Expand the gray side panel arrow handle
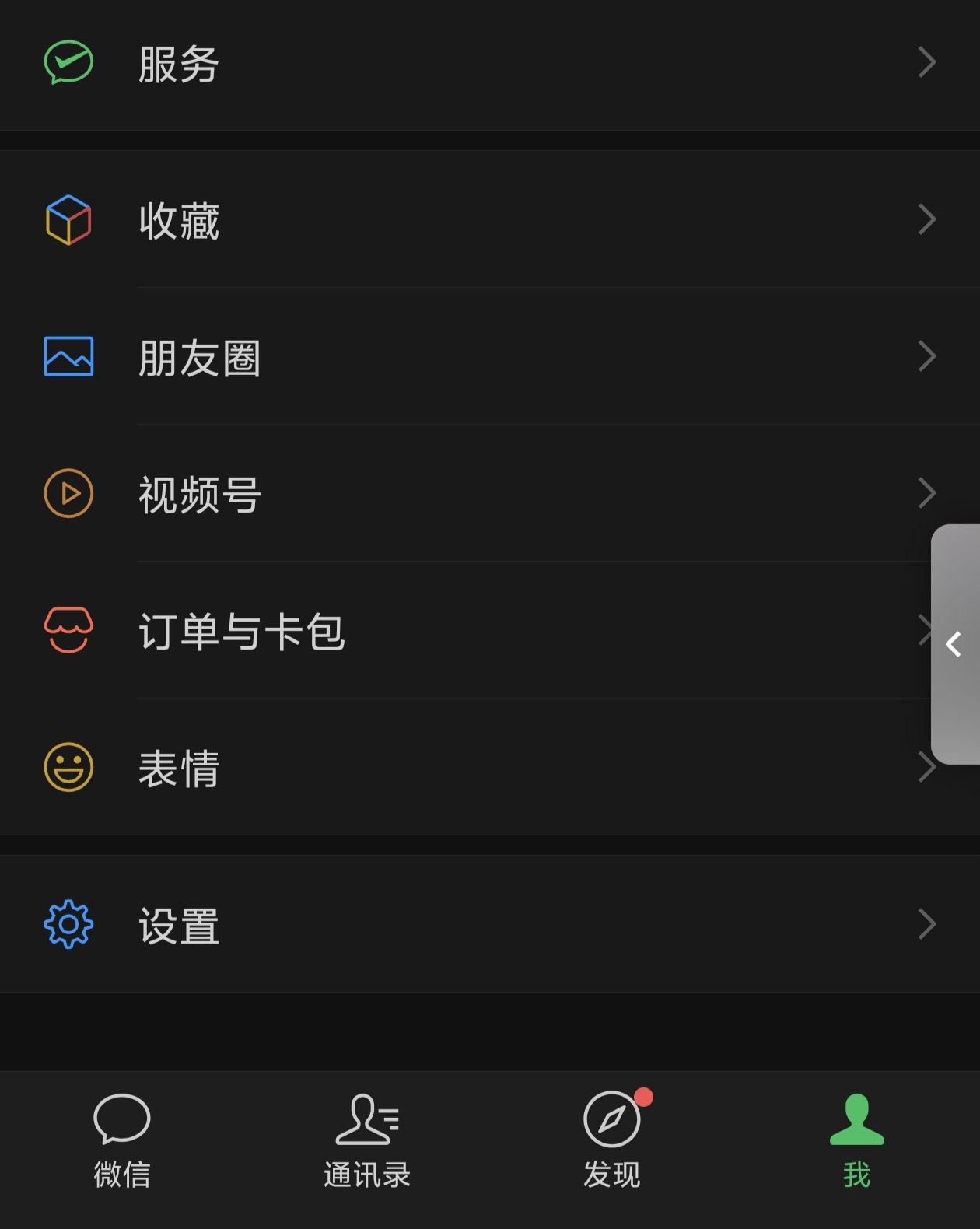980x1229 pixels. point(955,644)
